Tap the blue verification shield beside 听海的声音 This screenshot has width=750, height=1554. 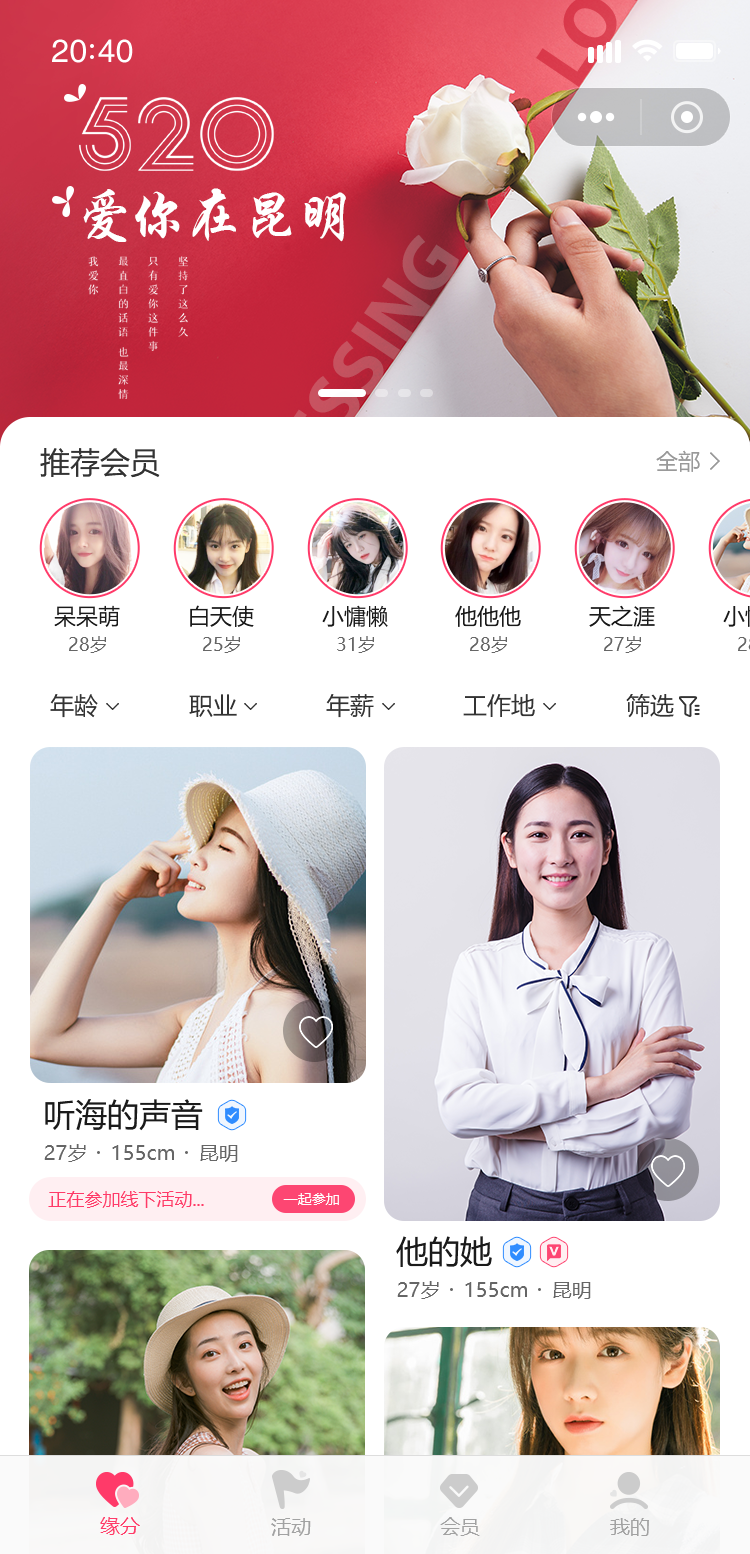tap(231, 1114)
